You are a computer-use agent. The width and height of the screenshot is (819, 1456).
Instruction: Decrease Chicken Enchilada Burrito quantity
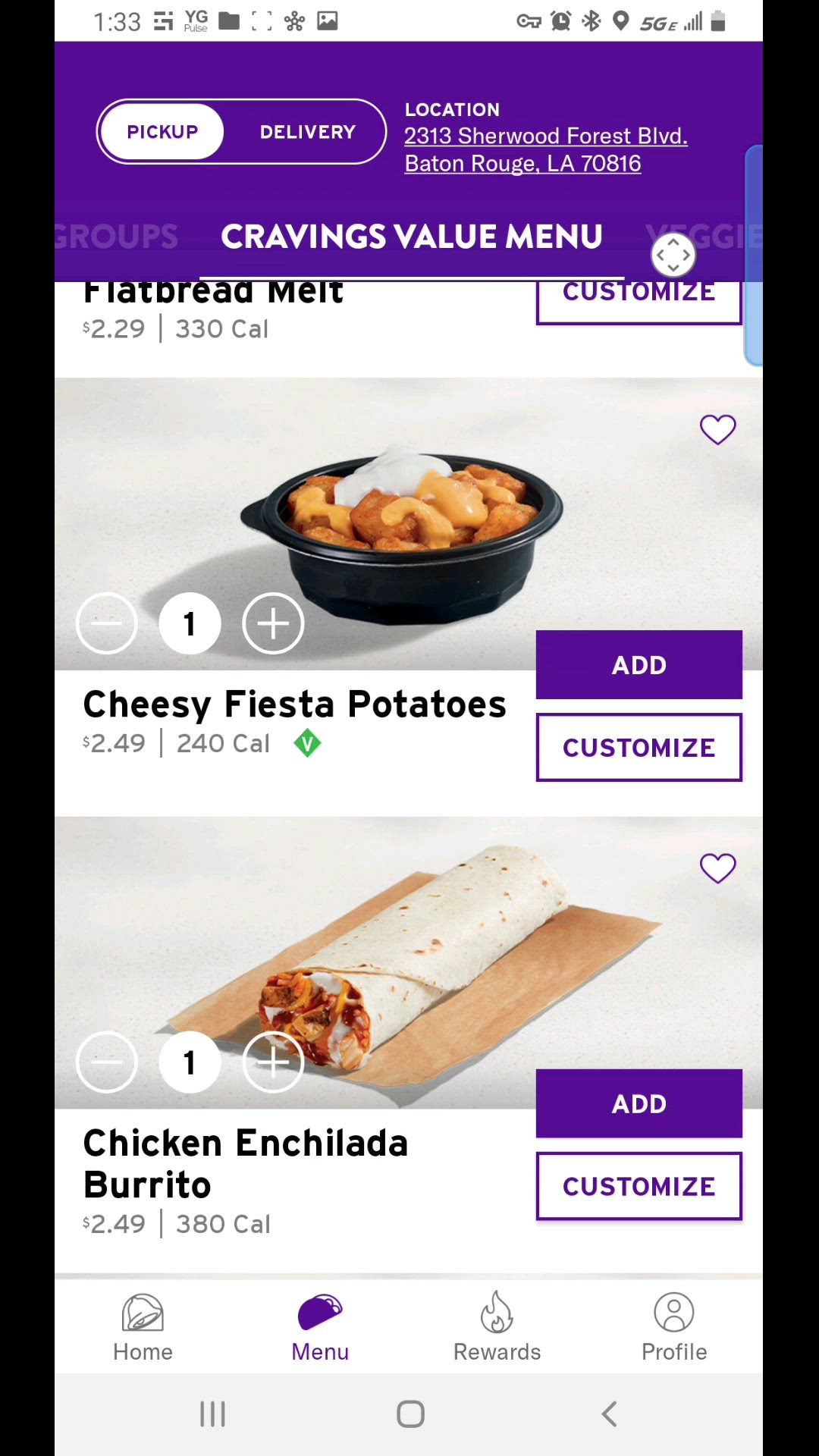click(107, 1062)
